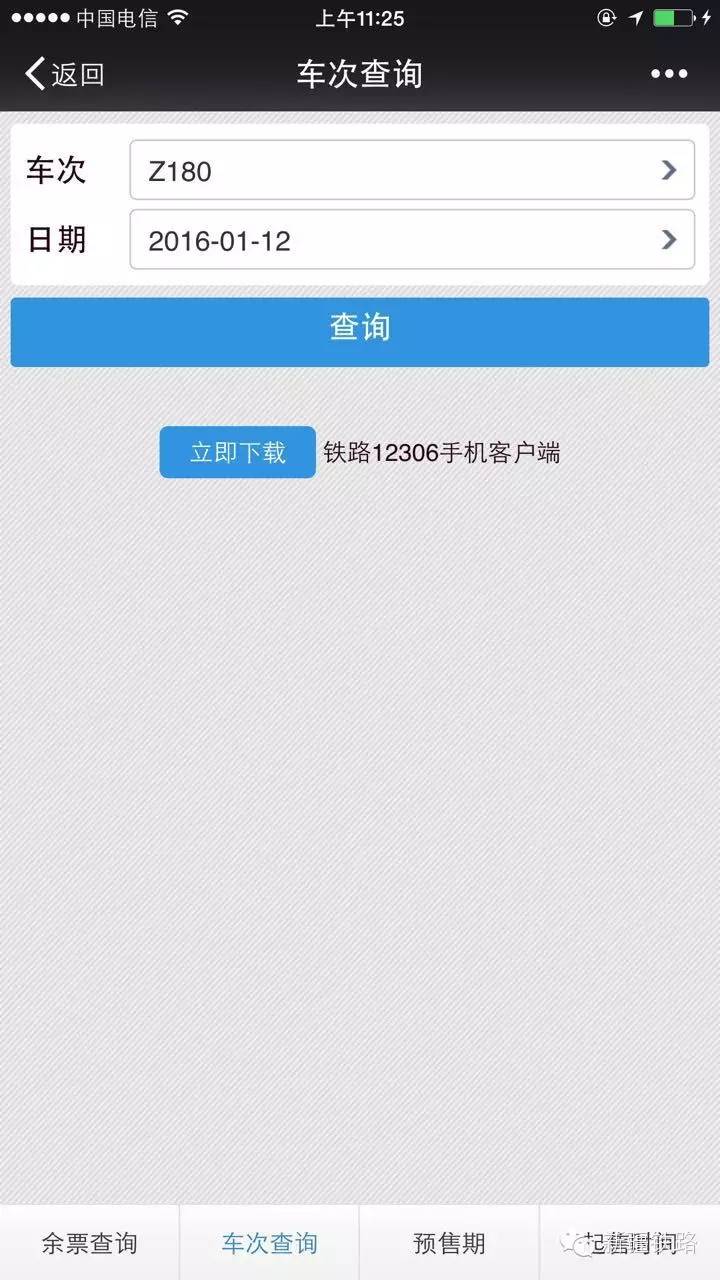Switch to the 余票查询 tab

click(90, 1243)
